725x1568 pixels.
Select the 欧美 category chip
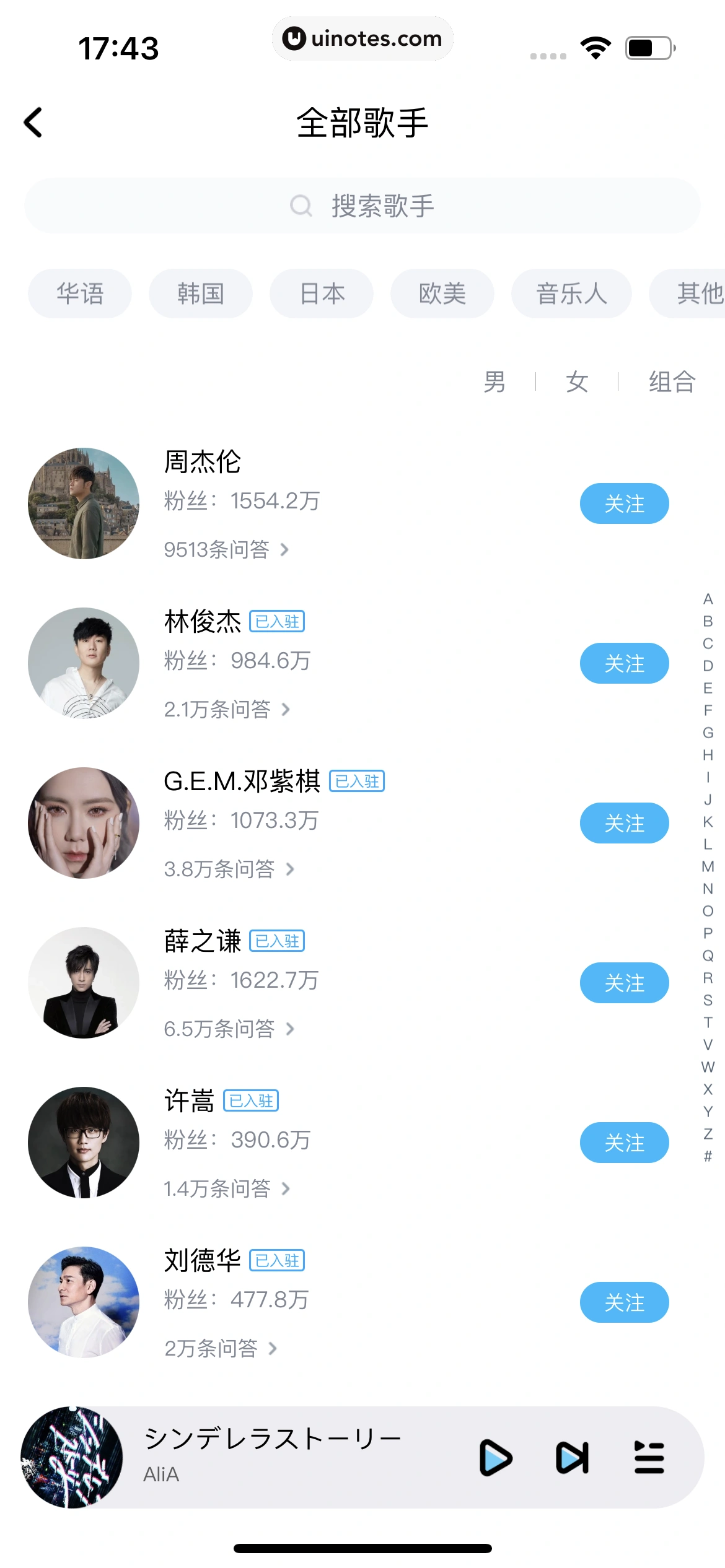442,294
